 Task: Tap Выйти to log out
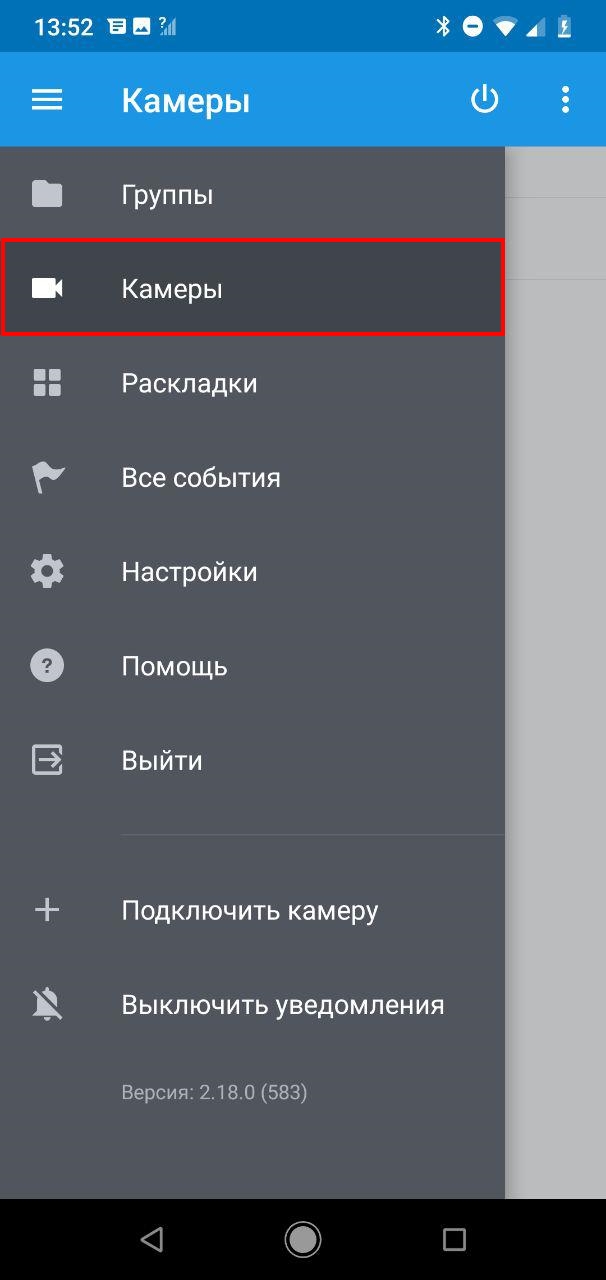click(x=252, y=761)
